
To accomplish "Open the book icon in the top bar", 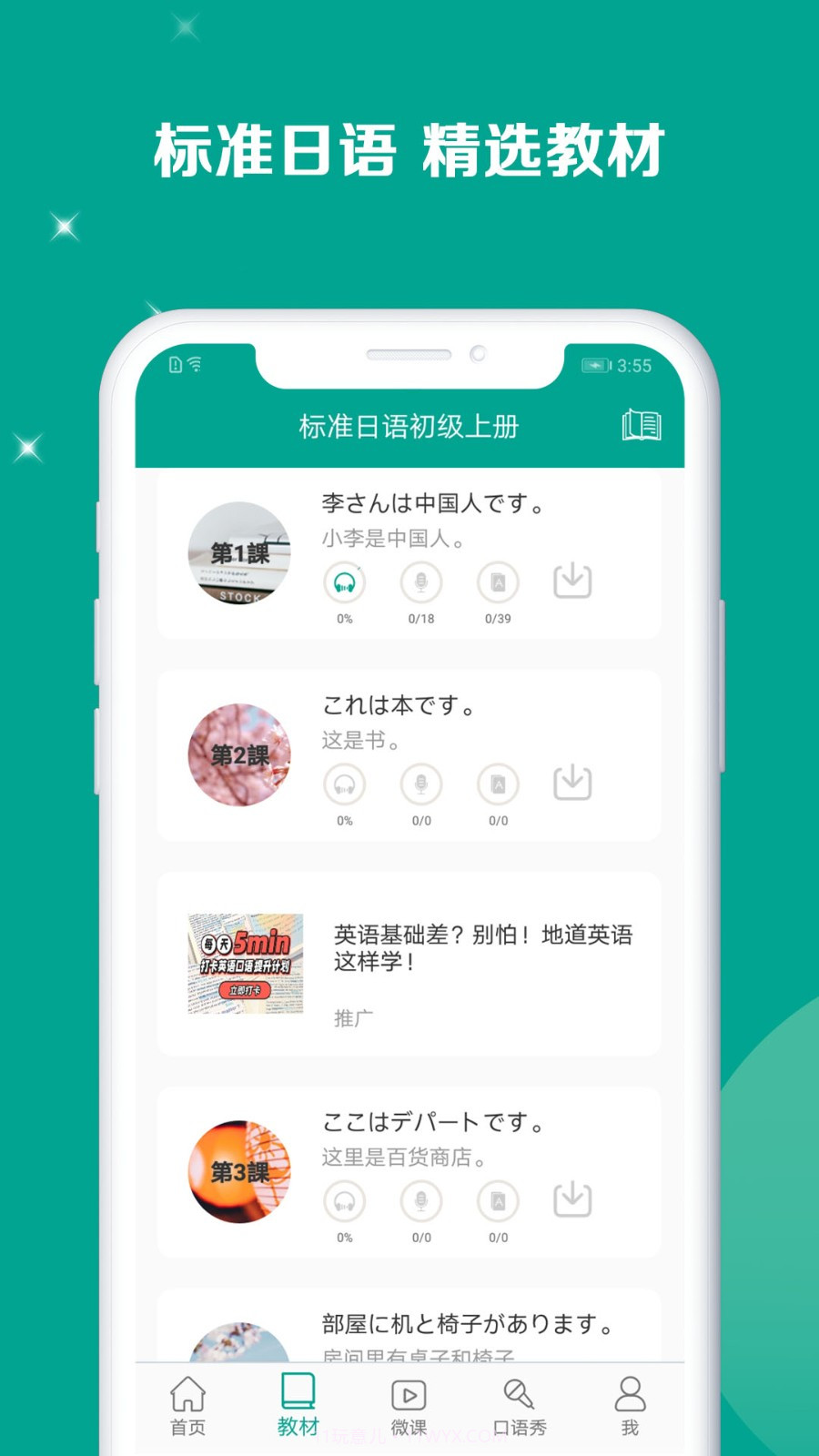I will point(642,426).
